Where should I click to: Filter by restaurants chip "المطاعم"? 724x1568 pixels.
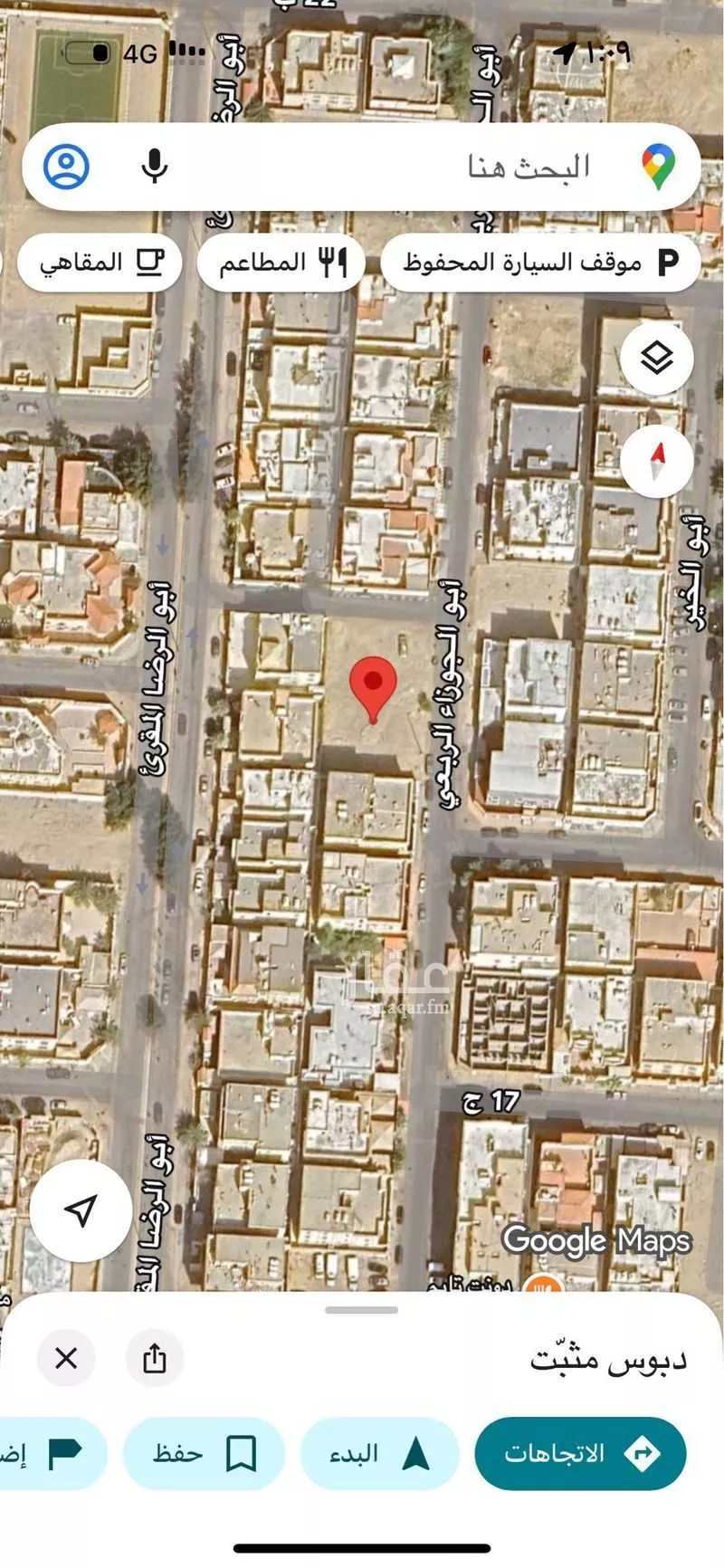[281, 263]
